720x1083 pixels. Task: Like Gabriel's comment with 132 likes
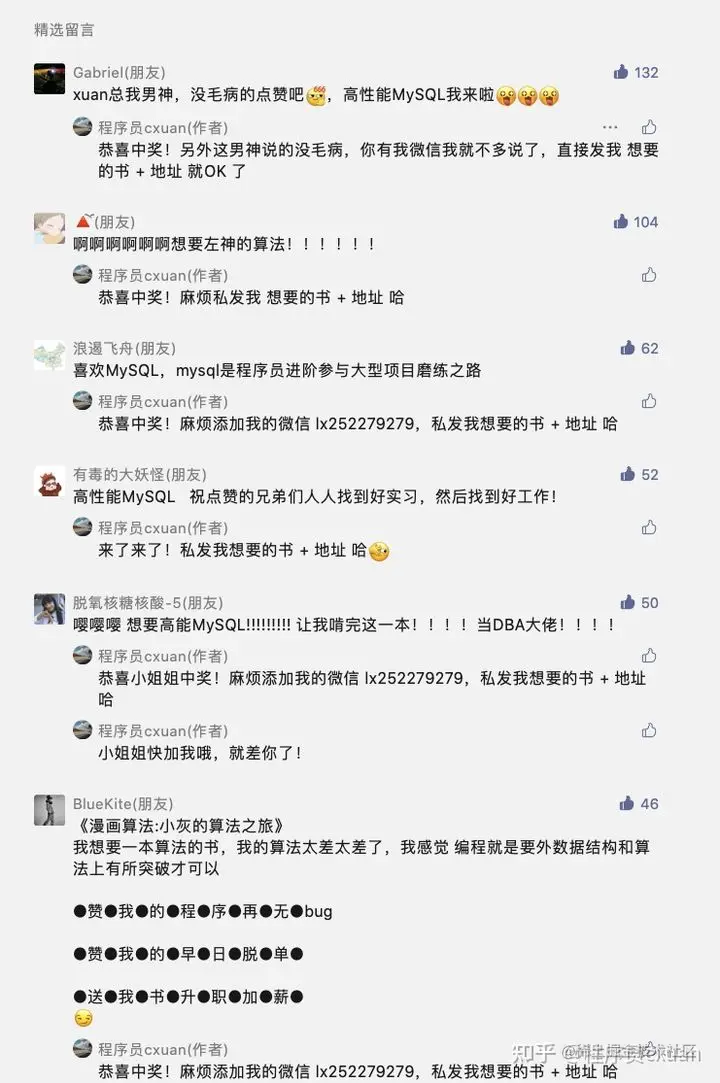(x=621, y=72)
